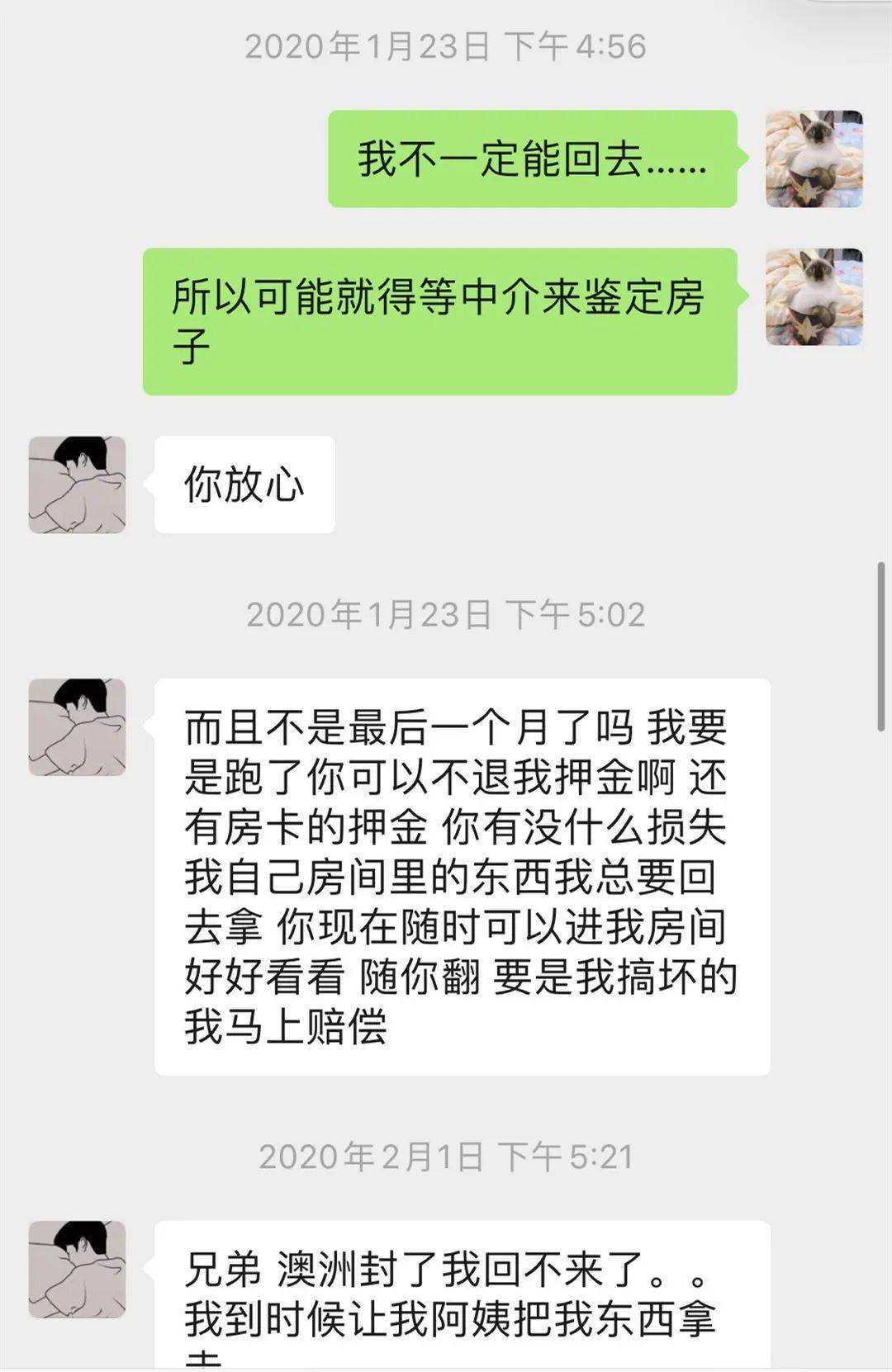Tap avatar next to "兄弟 澳洲封了" message
Image resolution: width=892 pixels, height=1372 pixels.
coord(78,1270)
